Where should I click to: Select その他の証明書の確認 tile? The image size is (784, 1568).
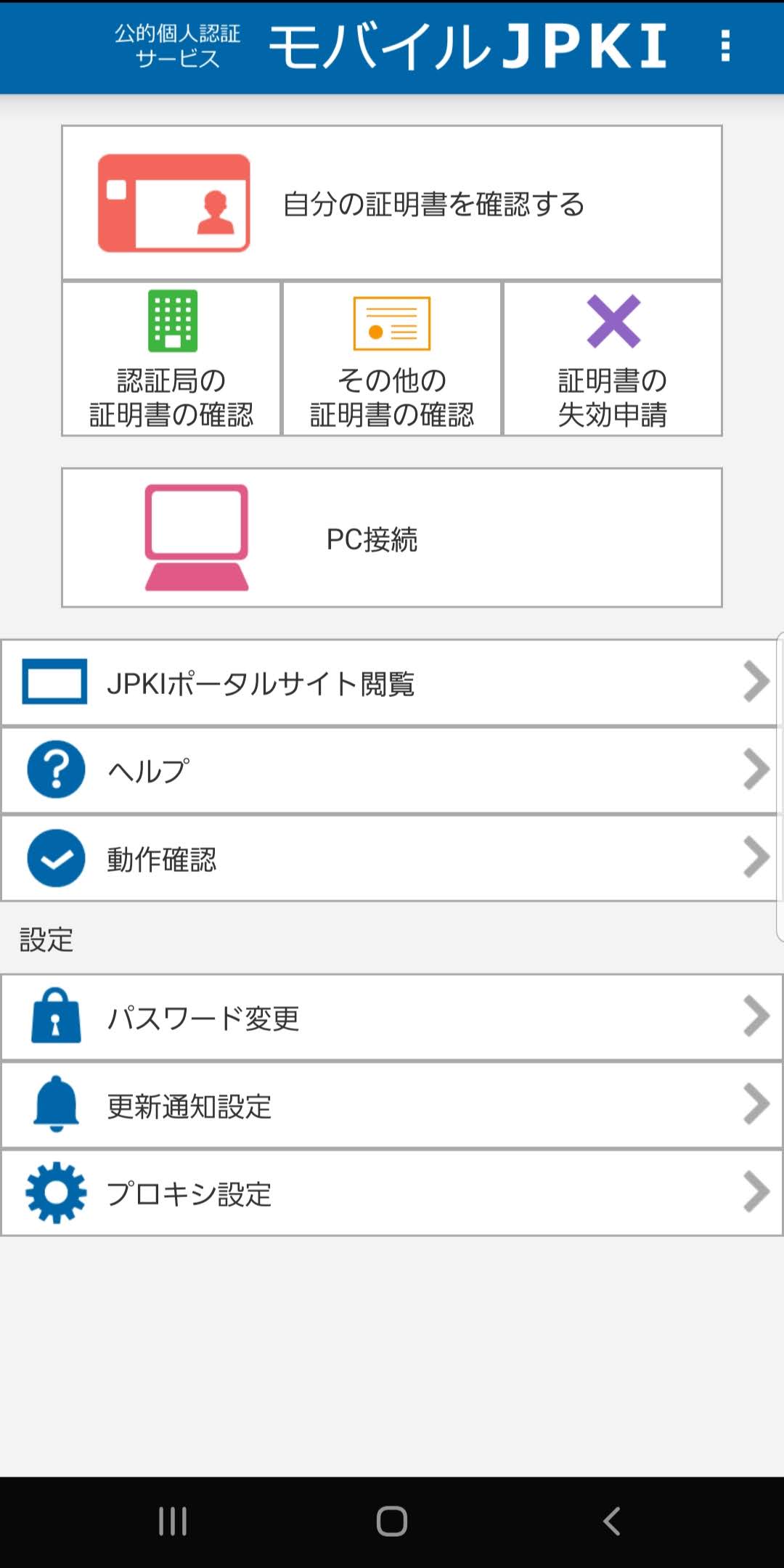click(x=392, y=359)
